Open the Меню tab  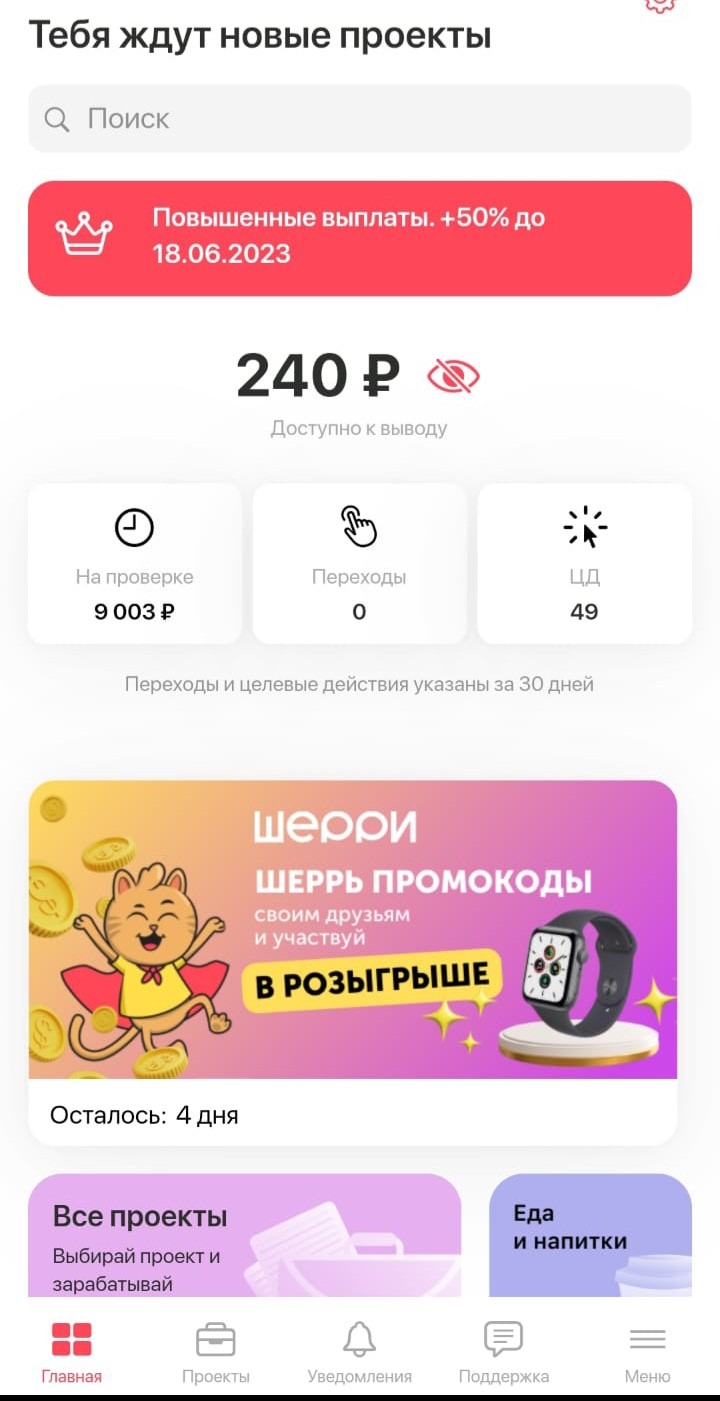coord(647,1352)
